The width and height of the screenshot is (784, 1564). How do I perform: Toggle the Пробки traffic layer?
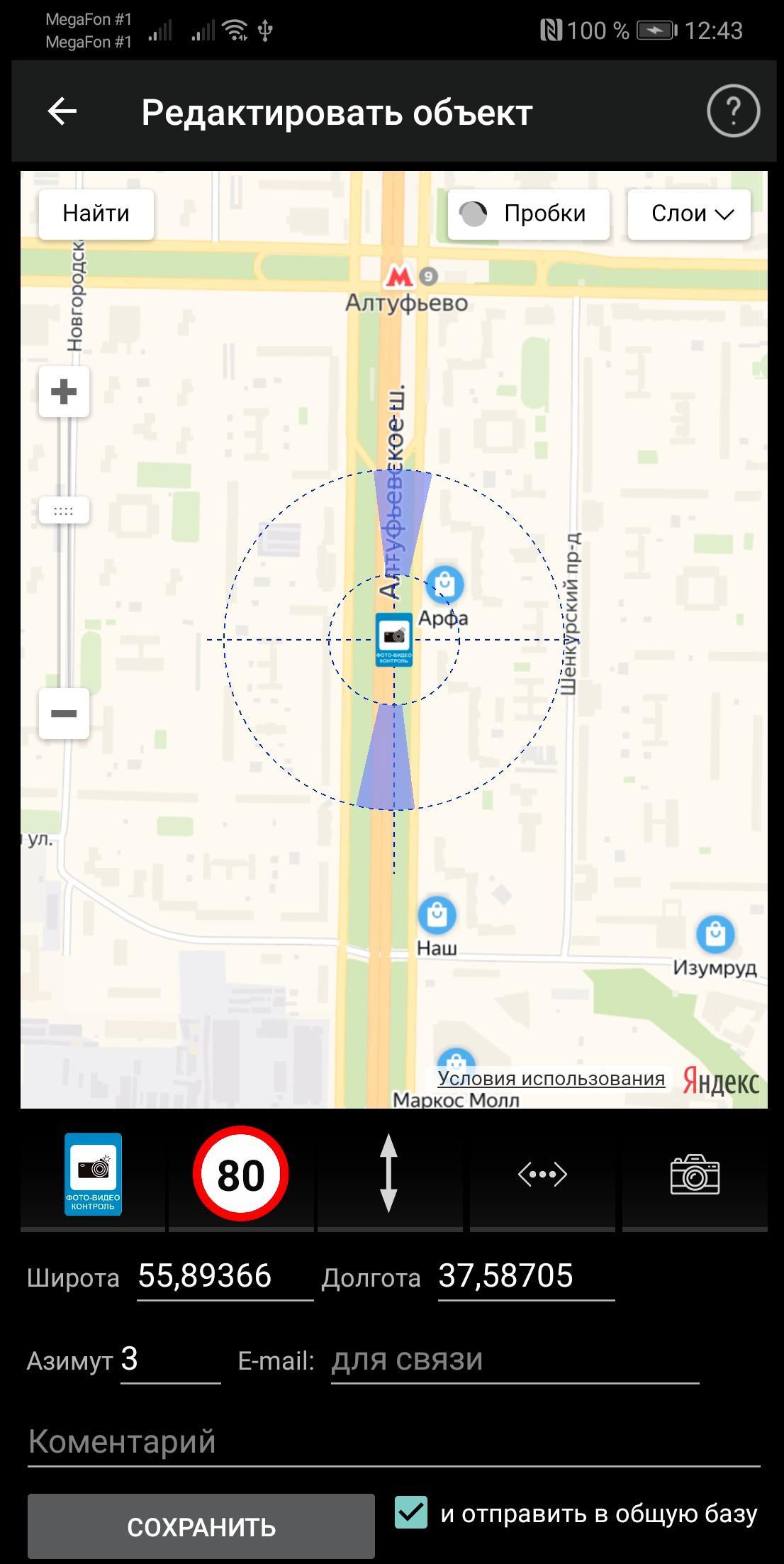(x=528, y=213)
